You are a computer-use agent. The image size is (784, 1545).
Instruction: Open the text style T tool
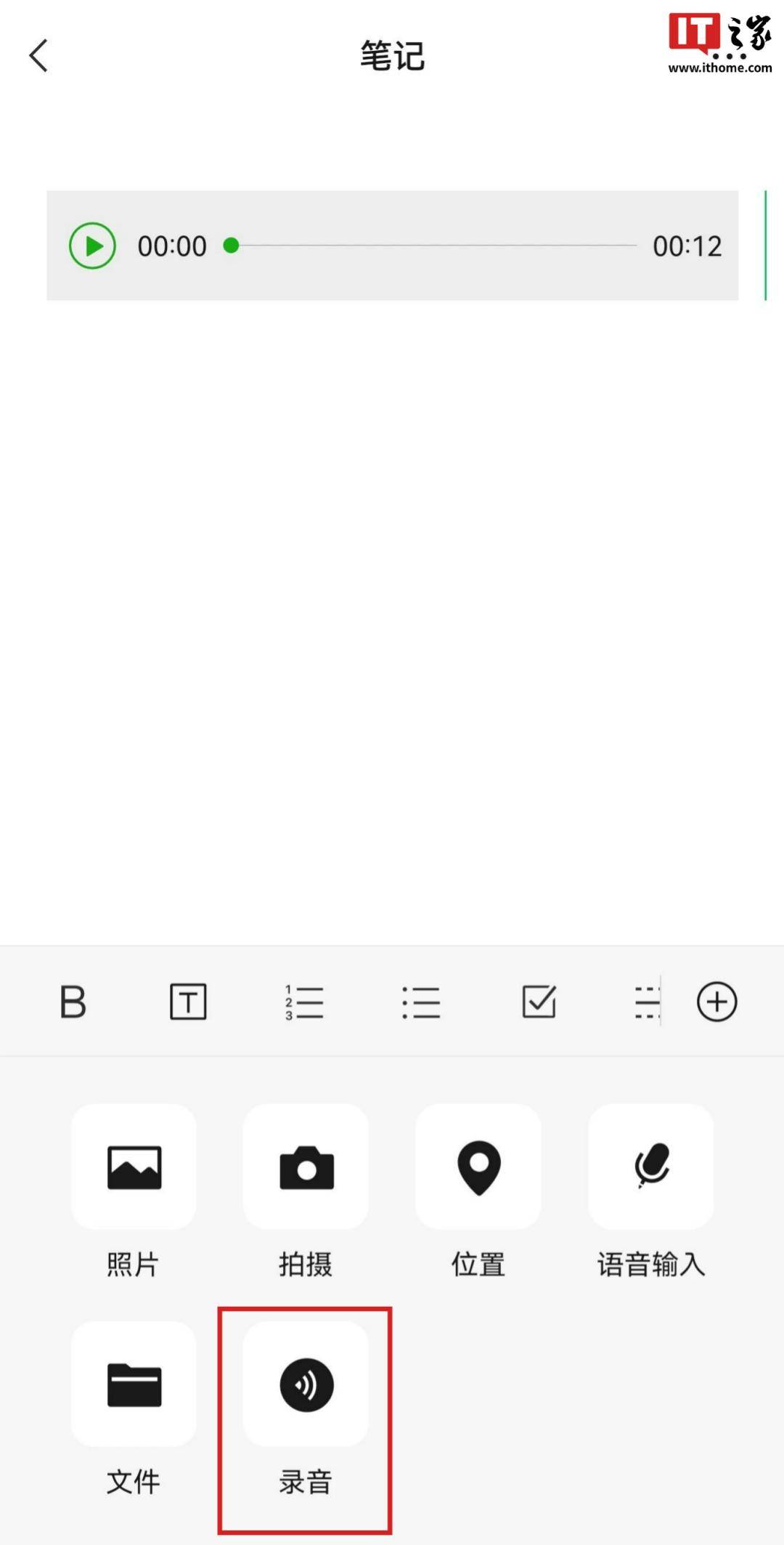tap(188, 1002)
